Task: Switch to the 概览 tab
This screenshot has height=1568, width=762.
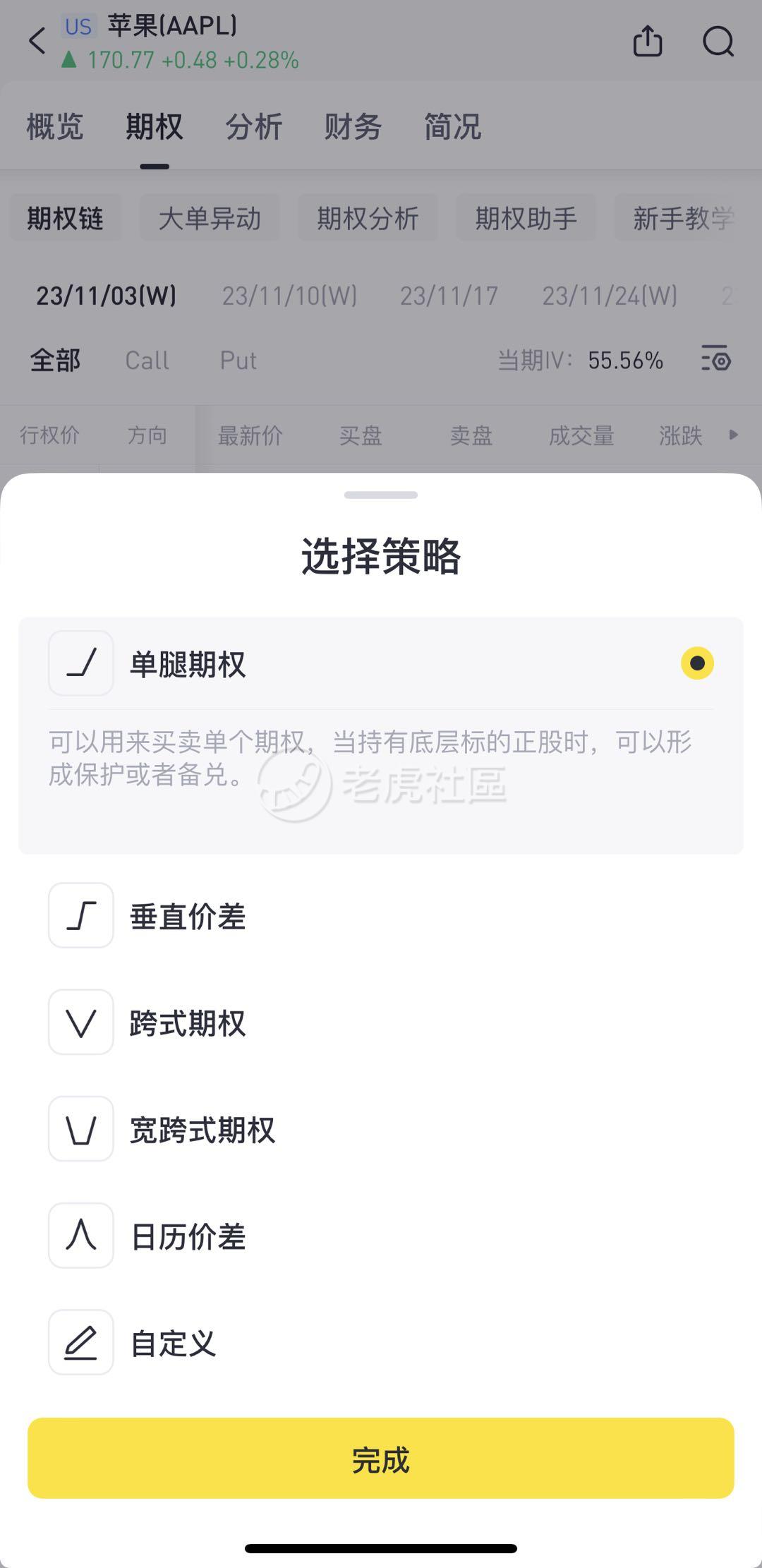Action: (x=55, y=127)
